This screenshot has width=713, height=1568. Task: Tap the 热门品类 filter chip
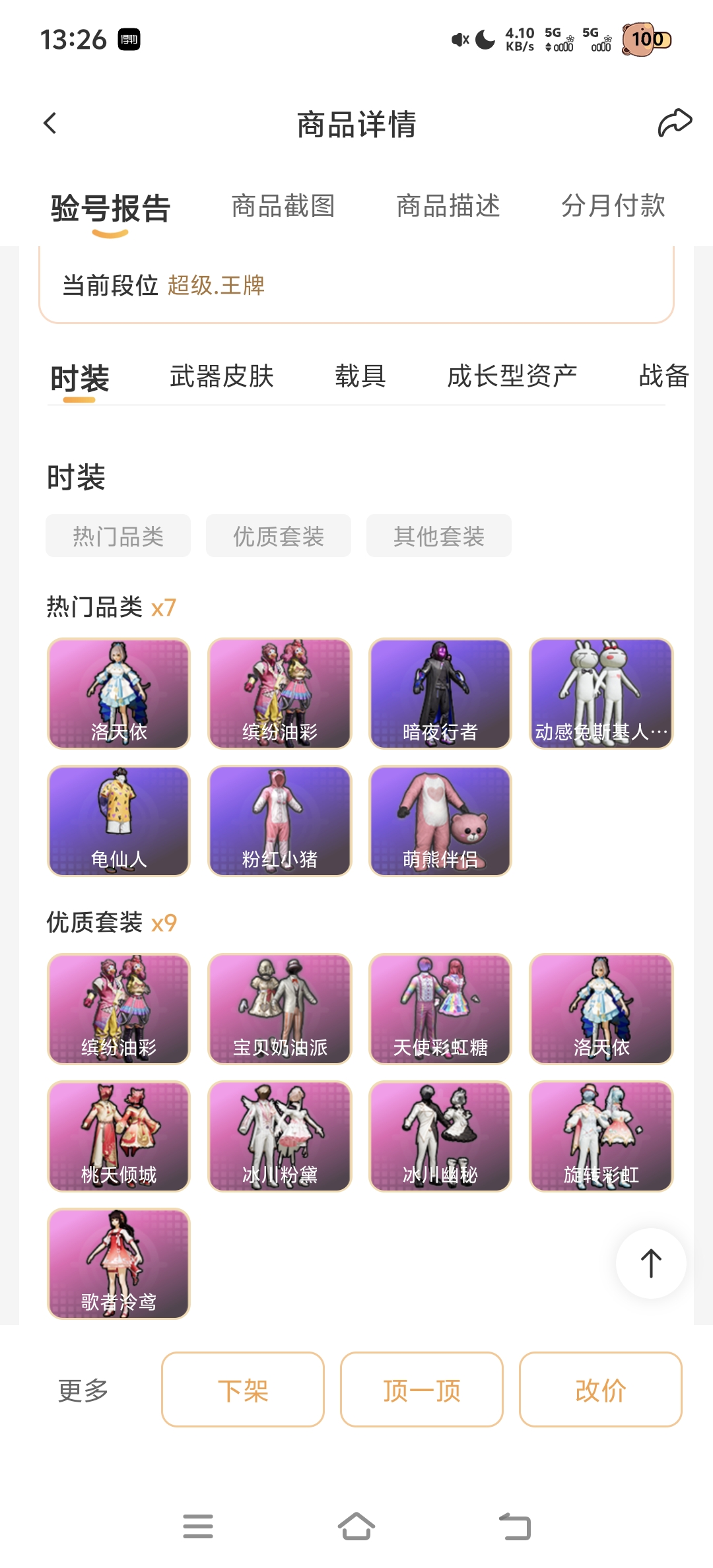[118, 536]
